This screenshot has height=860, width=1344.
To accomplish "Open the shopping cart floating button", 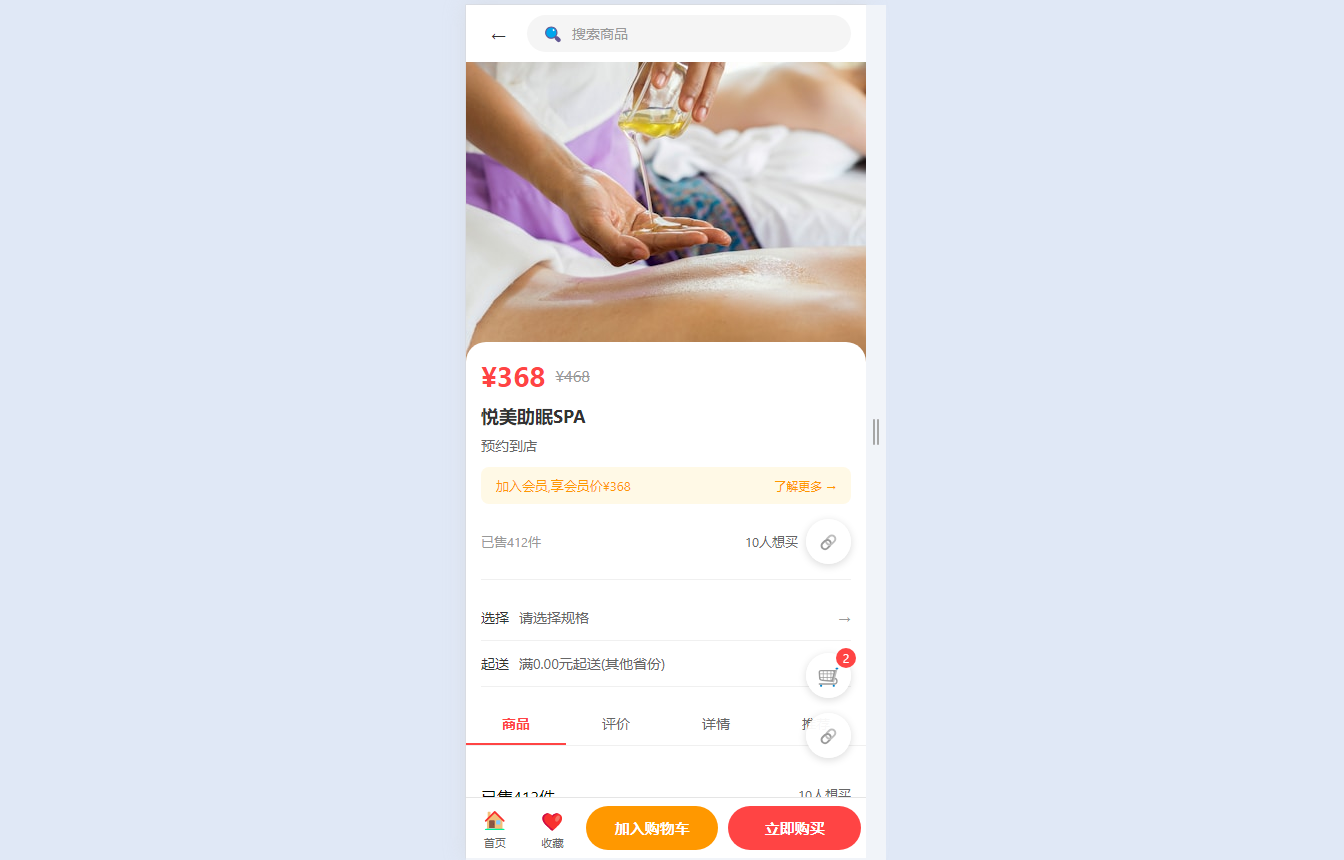I will click(828, 676).
